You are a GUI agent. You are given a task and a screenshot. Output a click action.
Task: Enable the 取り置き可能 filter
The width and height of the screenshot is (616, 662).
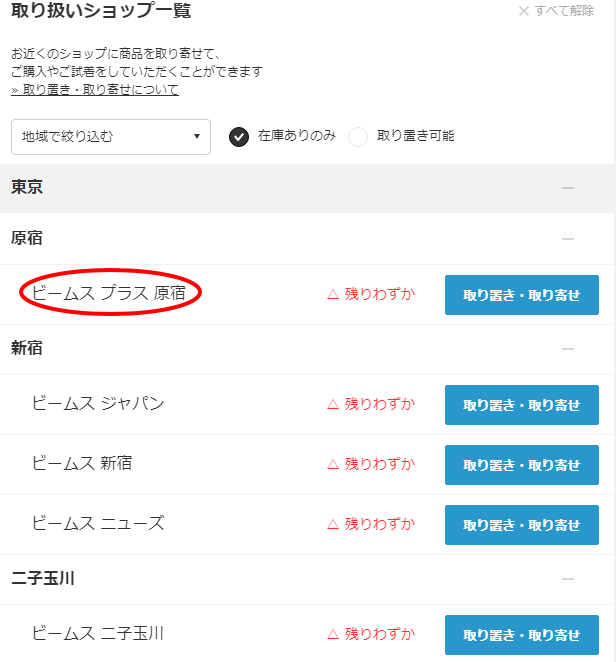click(x=358, y=137)
